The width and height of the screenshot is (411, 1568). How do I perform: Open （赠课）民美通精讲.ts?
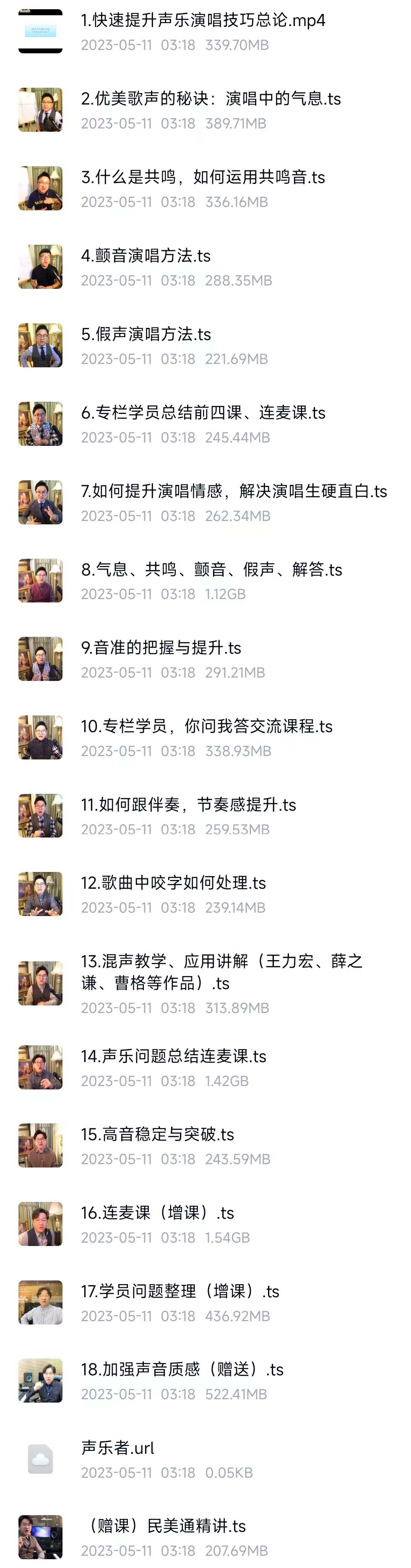coord(164,1526)
